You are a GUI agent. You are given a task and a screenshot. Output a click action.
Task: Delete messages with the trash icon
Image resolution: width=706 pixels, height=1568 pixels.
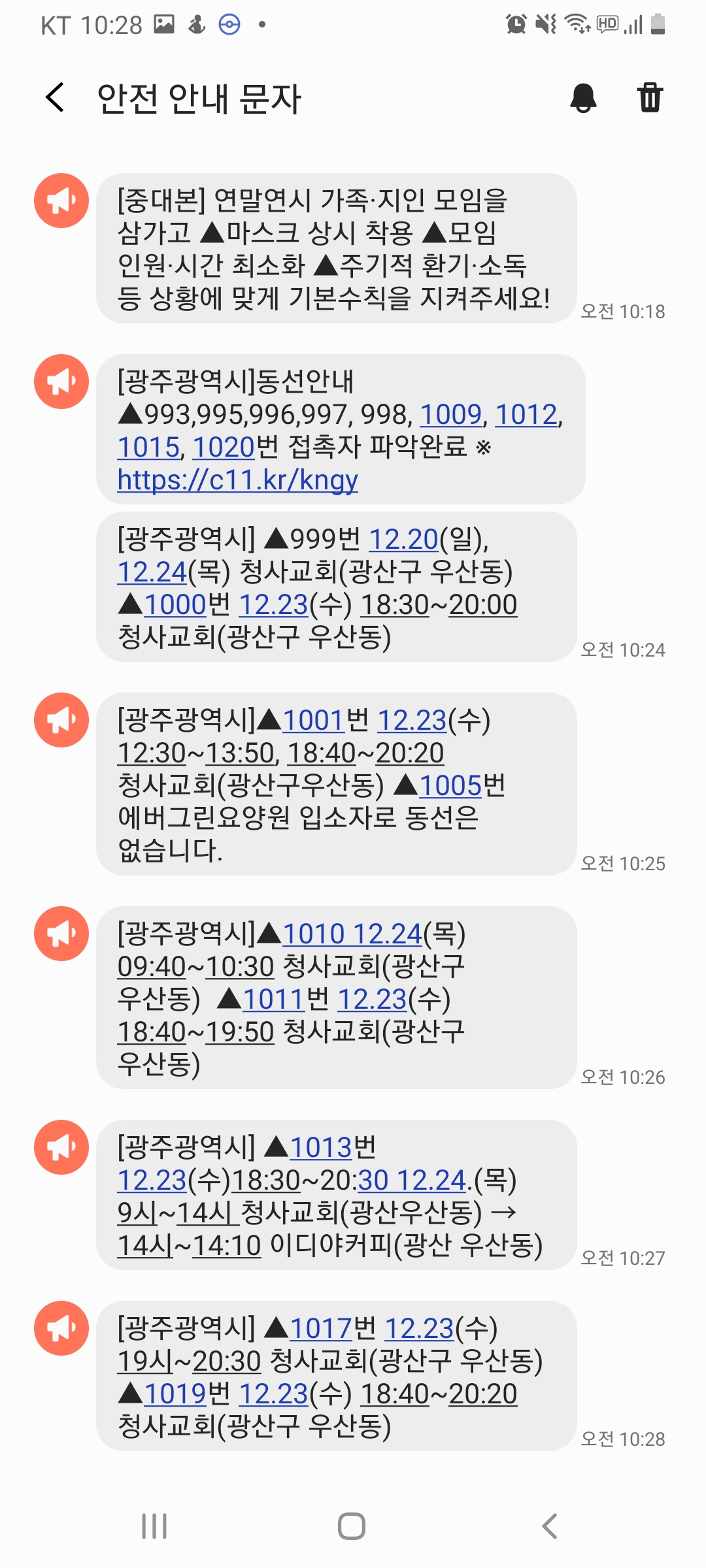650,98
